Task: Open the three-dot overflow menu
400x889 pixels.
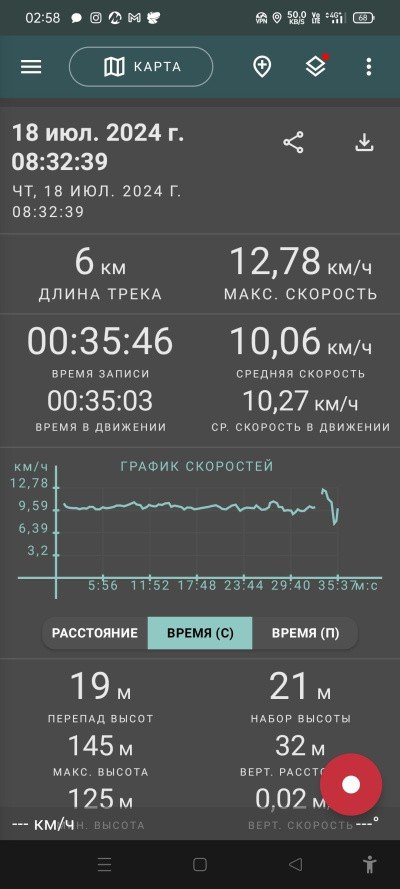Action: coord(368,67)
